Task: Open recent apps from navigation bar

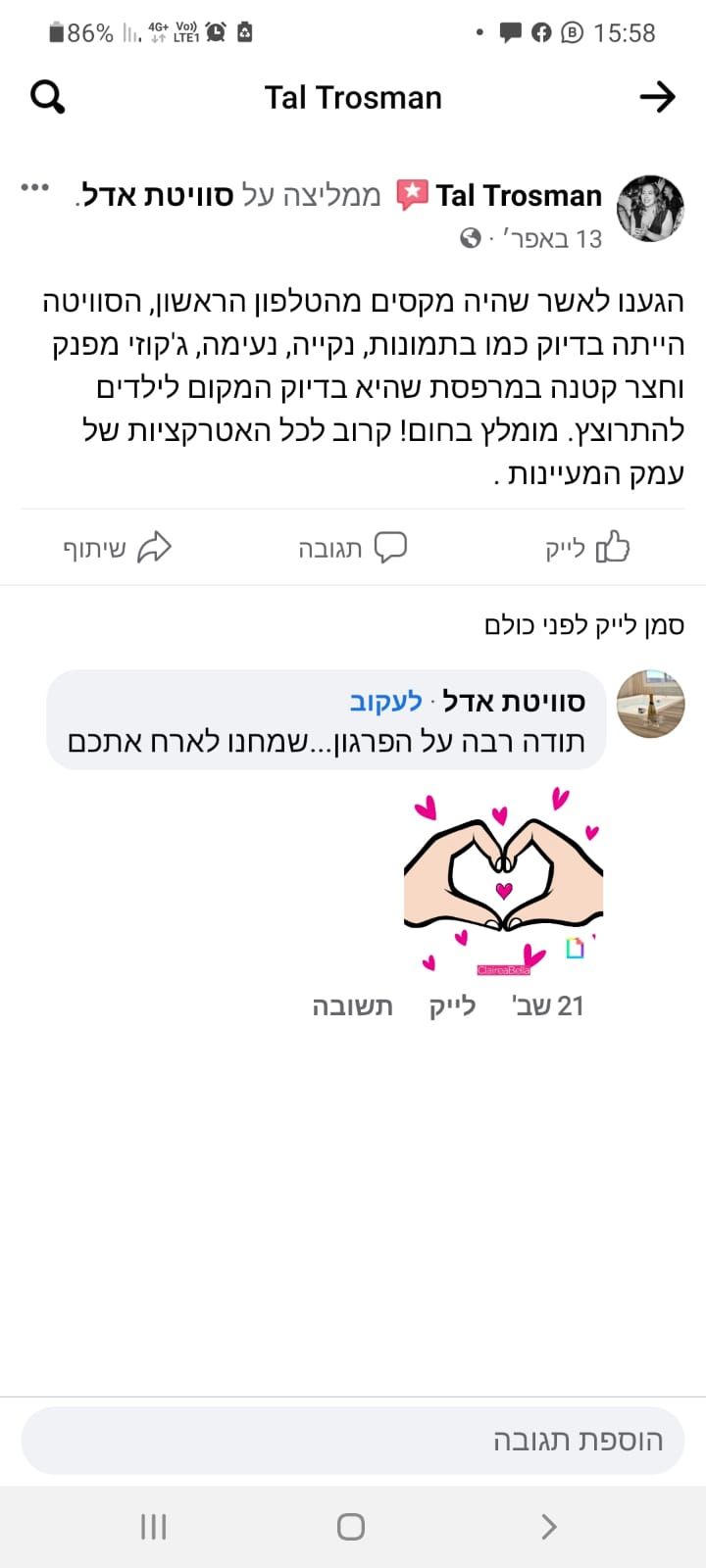Action: point(154,1526)
